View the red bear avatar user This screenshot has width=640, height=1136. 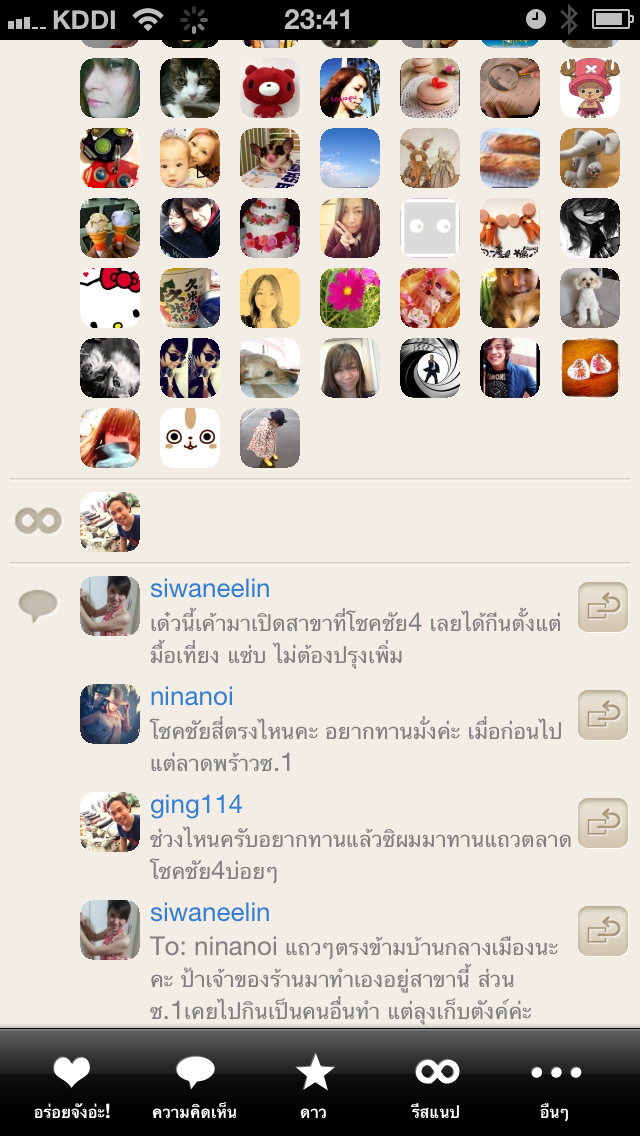270,88
